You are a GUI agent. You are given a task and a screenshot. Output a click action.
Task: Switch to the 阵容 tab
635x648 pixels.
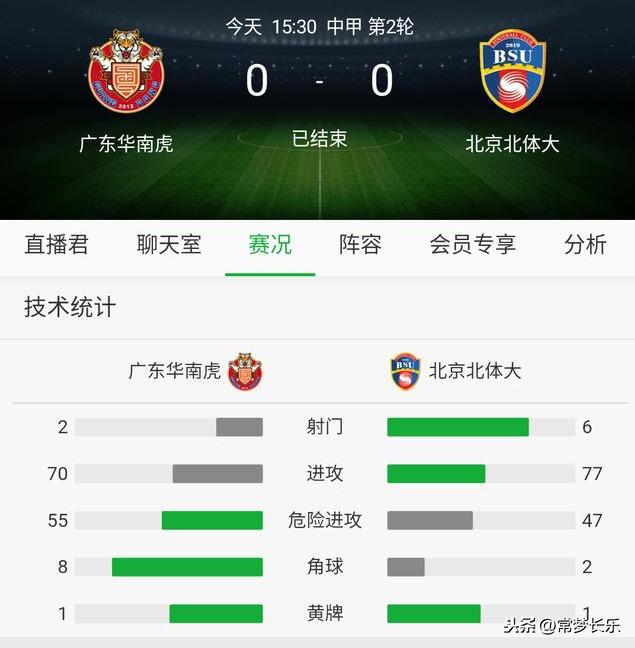point(360,245)
